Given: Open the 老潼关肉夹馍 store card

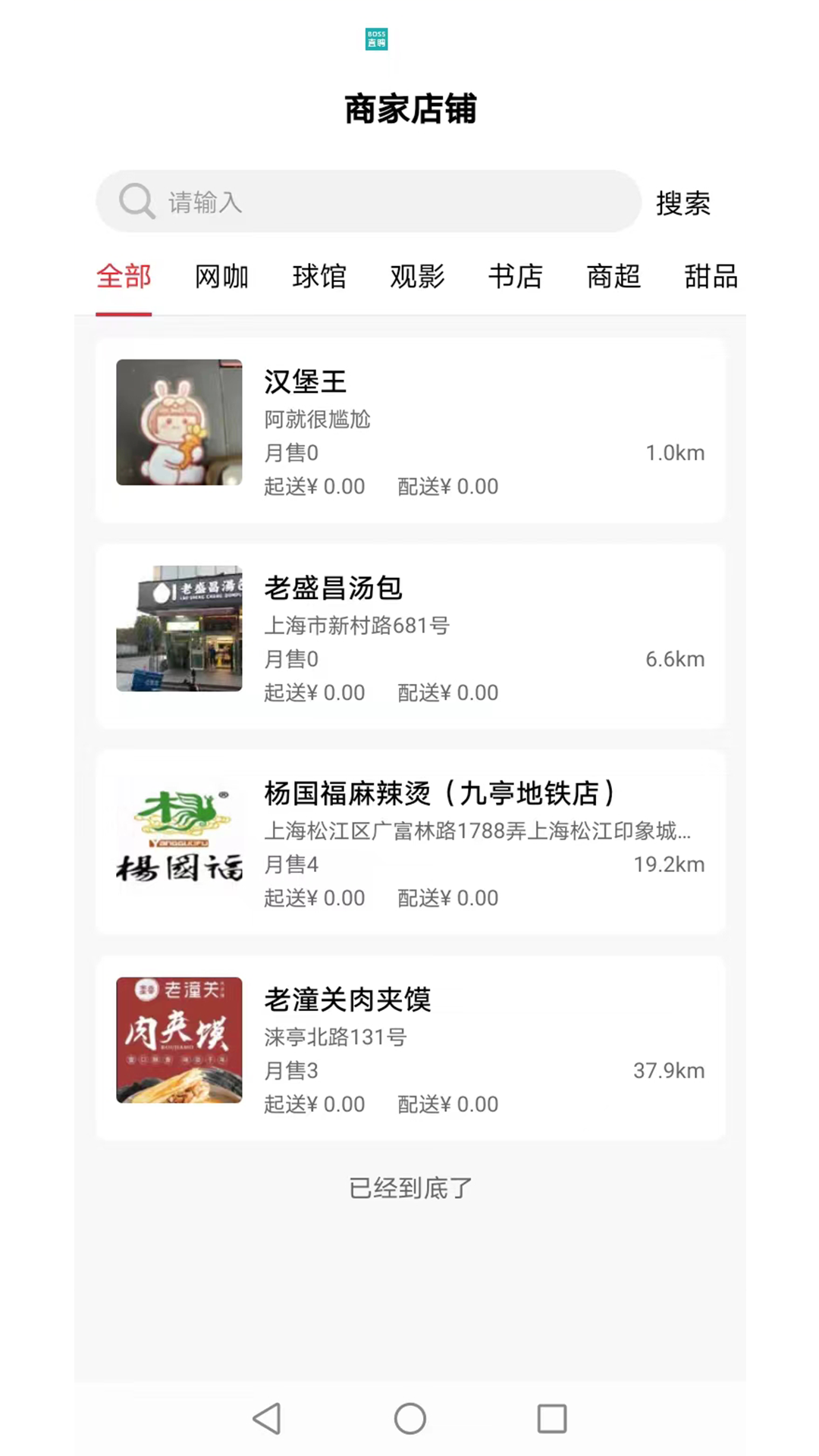Looking at the screenshot, I should 409,1049.
